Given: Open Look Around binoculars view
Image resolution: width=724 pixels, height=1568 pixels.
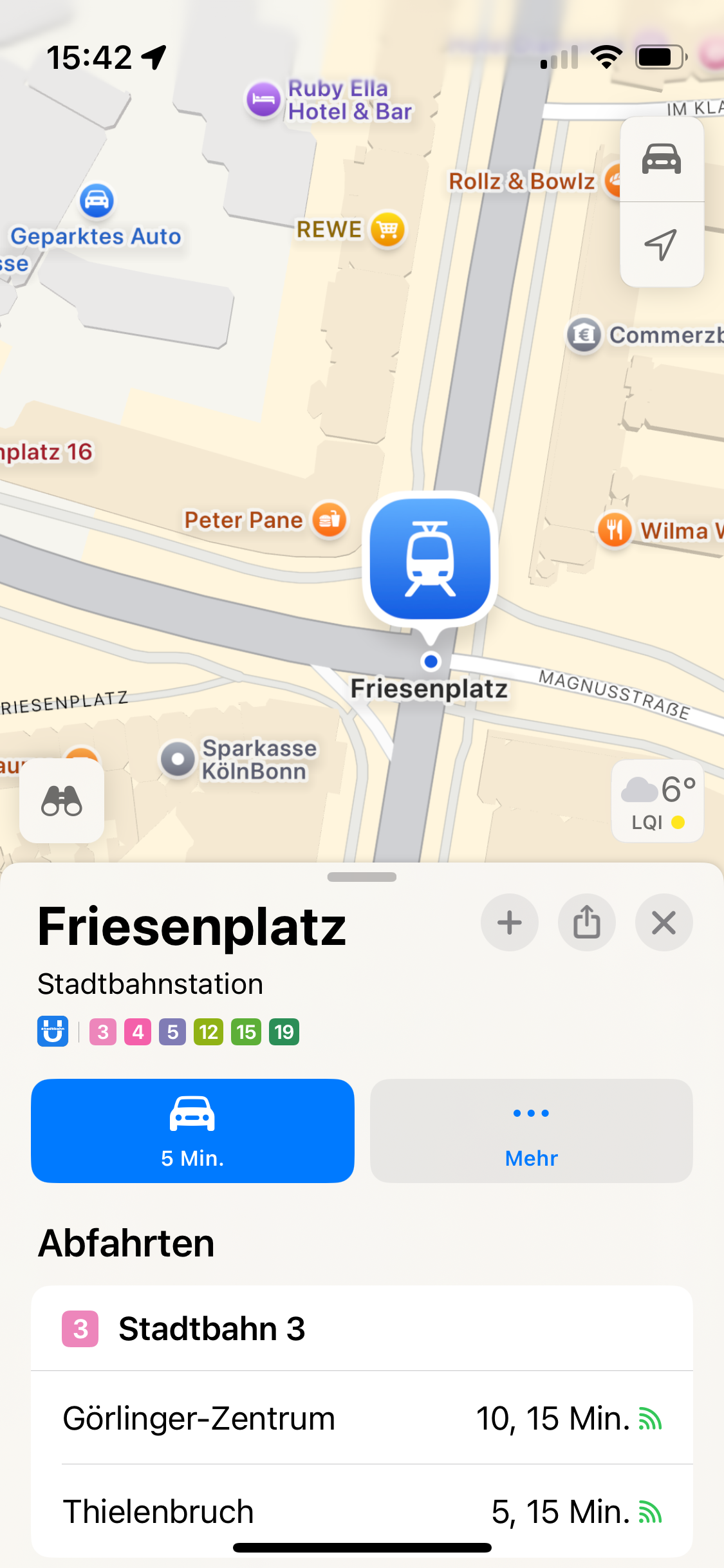Looking at the screenshot, I should 62,801.
